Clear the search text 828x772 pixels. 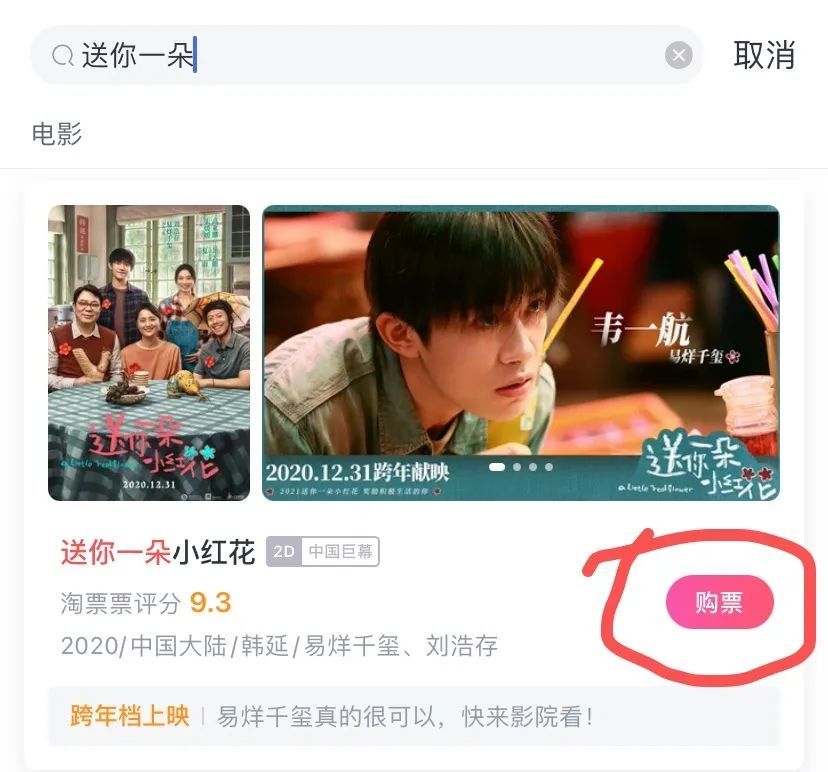(x=678, y=55)
